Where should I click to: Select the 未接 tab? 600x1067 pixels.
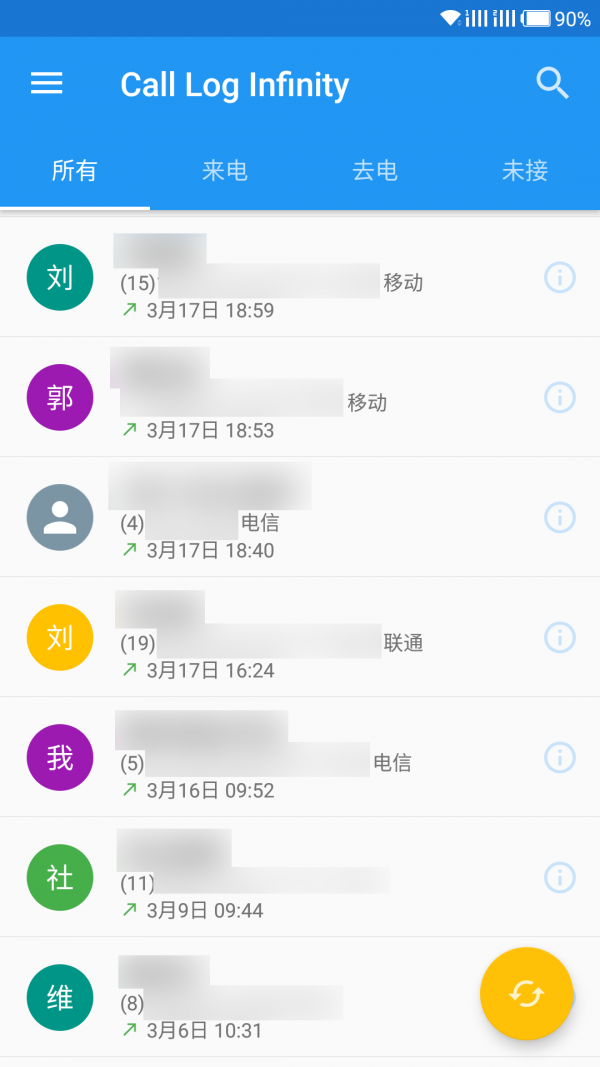click(524, 170)
